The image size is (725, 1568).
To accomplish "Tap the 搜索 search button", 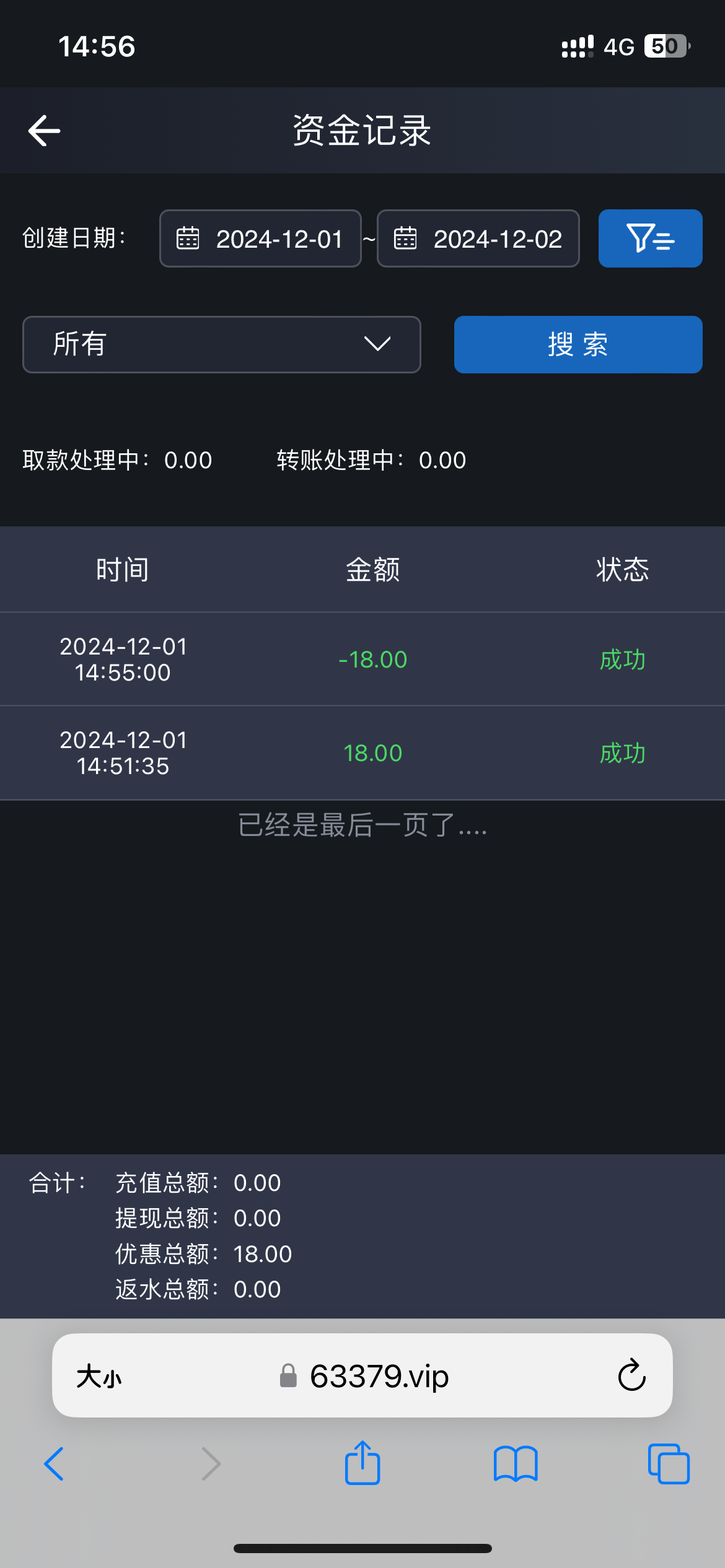I will click(x=578, y=344).
